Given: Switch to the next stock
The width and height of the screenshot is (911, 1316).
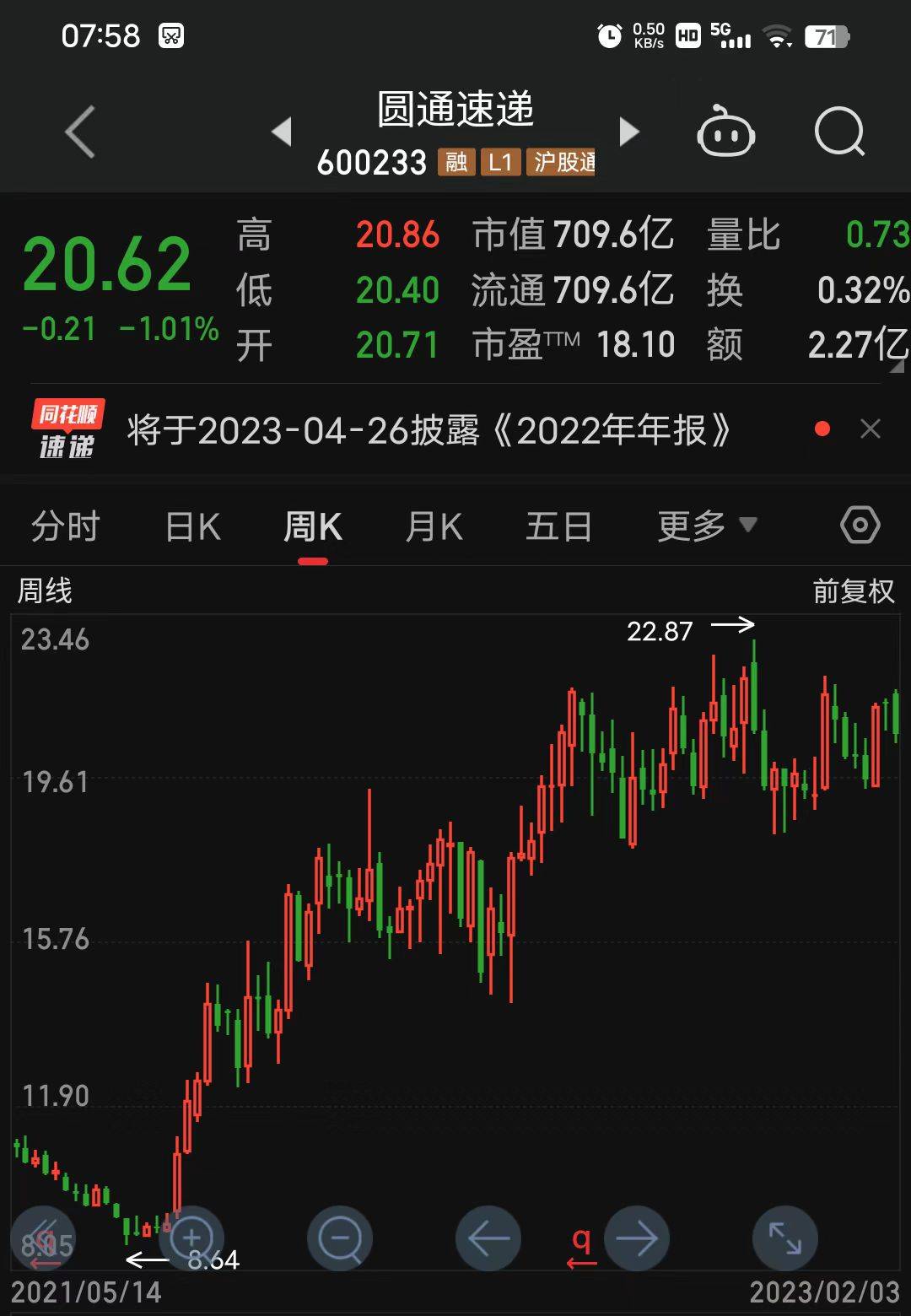Looking at the screenshot, I should pyautogui.click(x=629, y=132).
